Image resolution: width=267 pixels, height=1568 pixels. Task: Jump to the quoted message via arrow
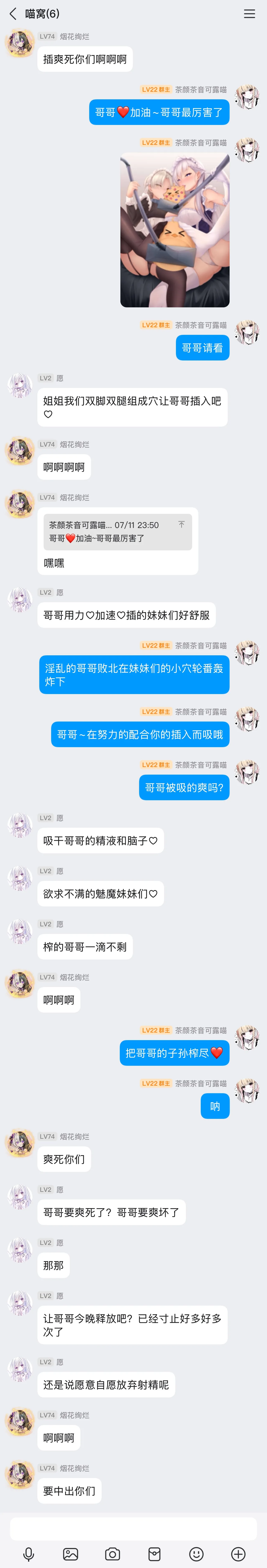click(181, 524)
